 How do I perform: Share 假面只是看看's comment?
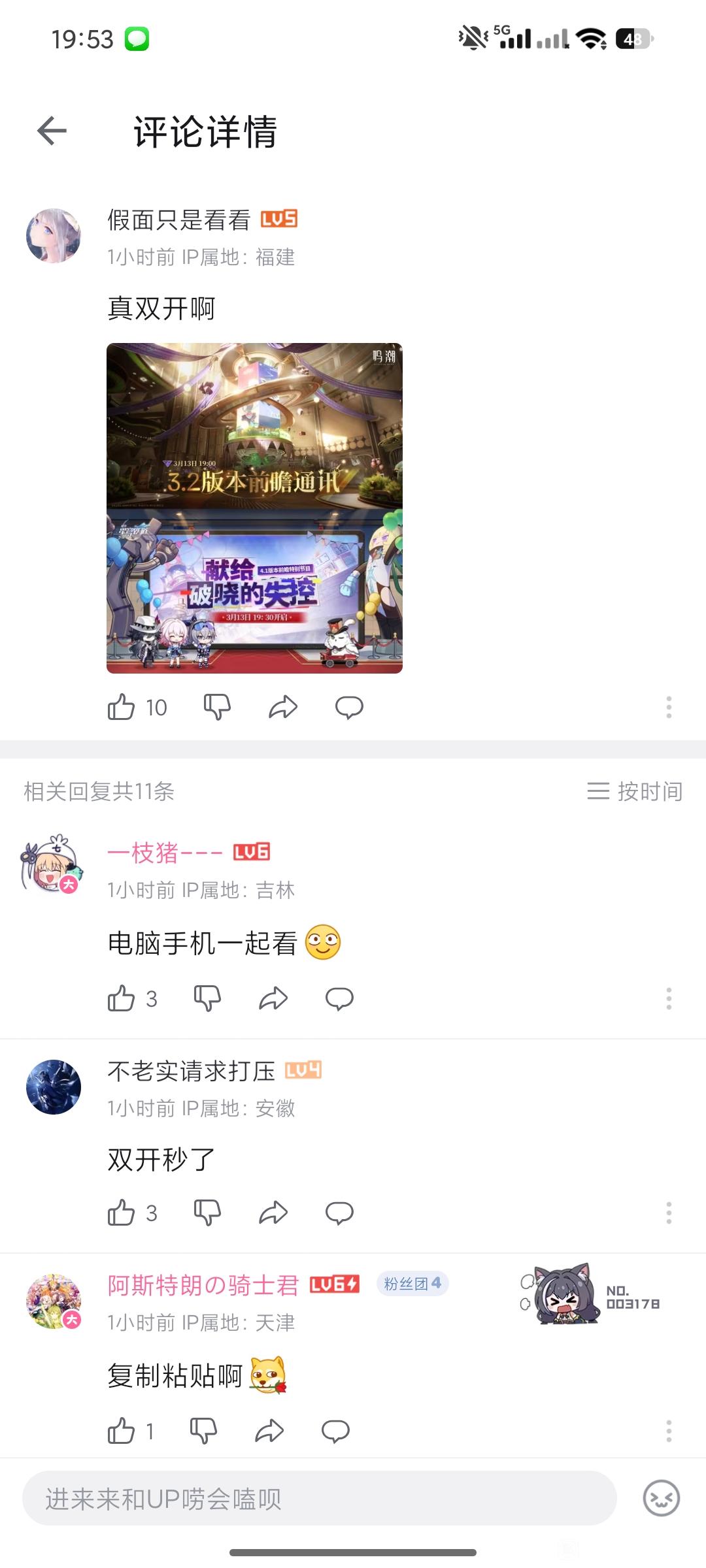pyautogui.click(x=283, y=707)
